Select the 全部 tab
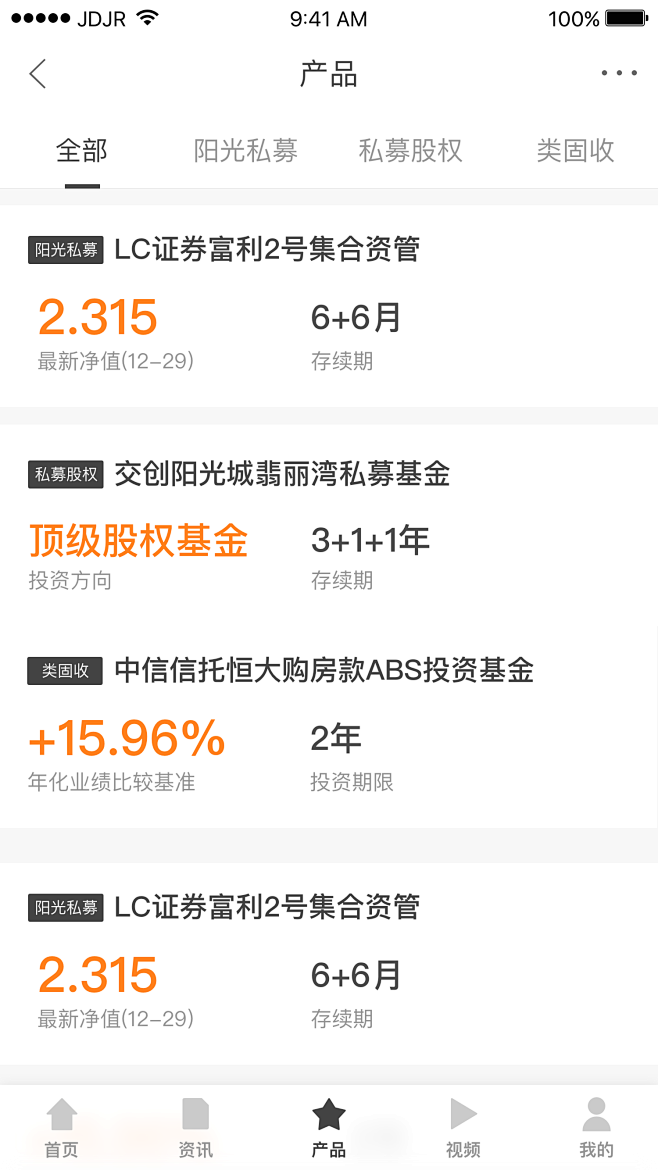 [x=82, y=152]
